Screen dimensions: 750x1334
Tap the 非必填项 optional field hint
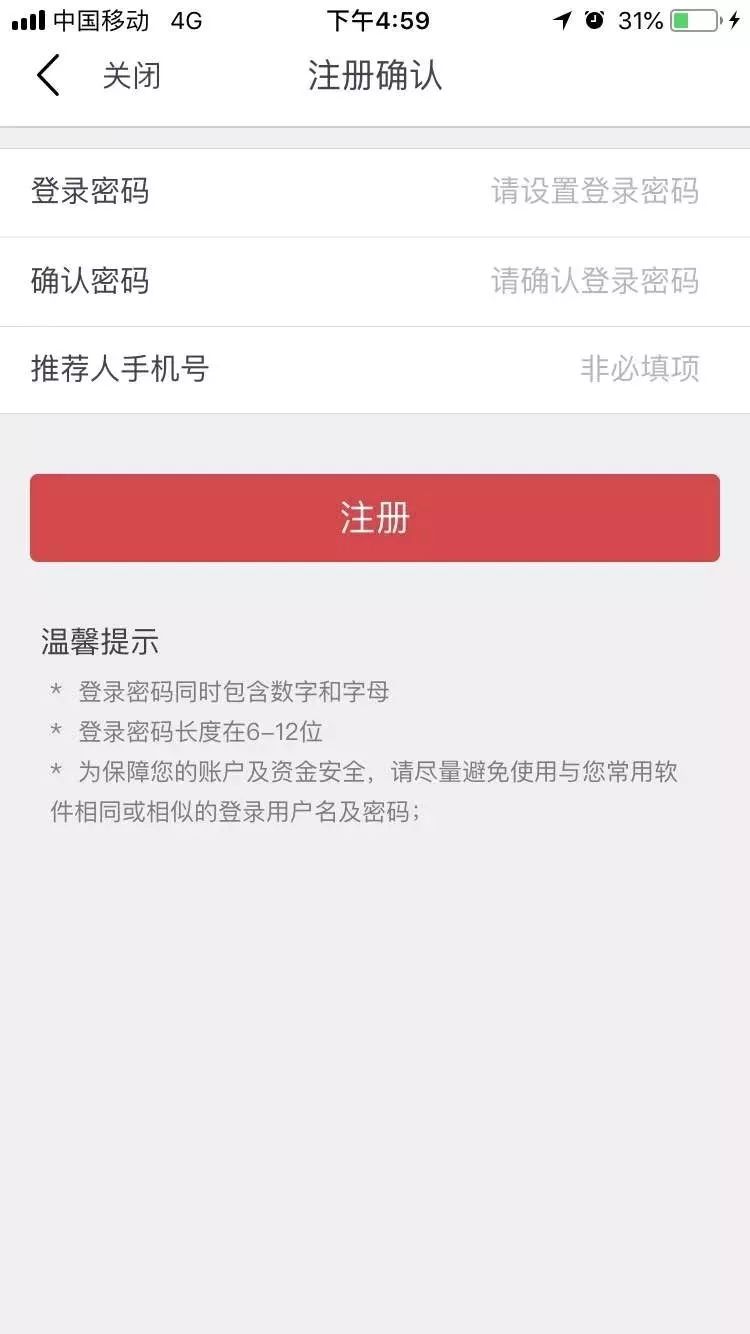pyautogui.click(x=640, y=370)
